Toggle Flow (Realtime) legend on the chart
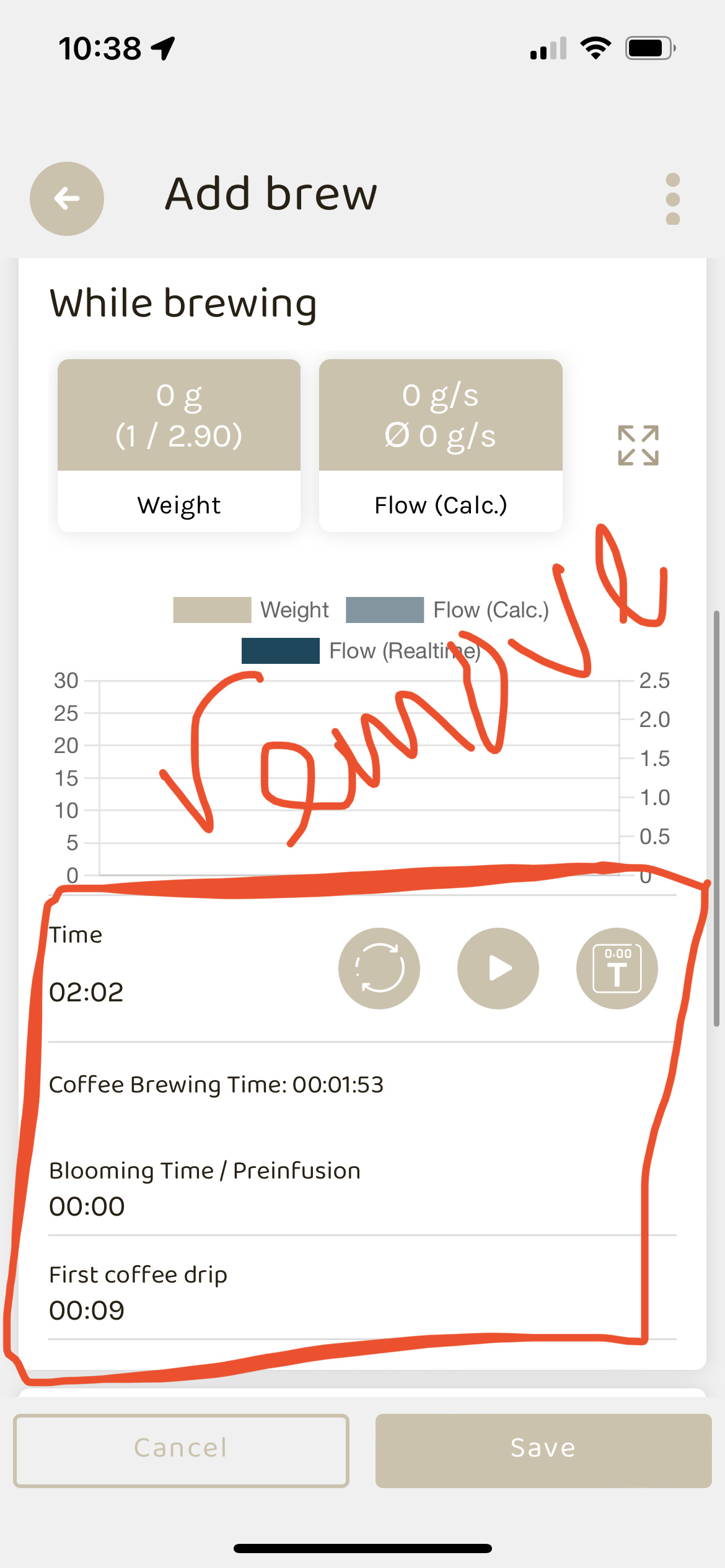The image size is (725, 1568). point(361,651)
